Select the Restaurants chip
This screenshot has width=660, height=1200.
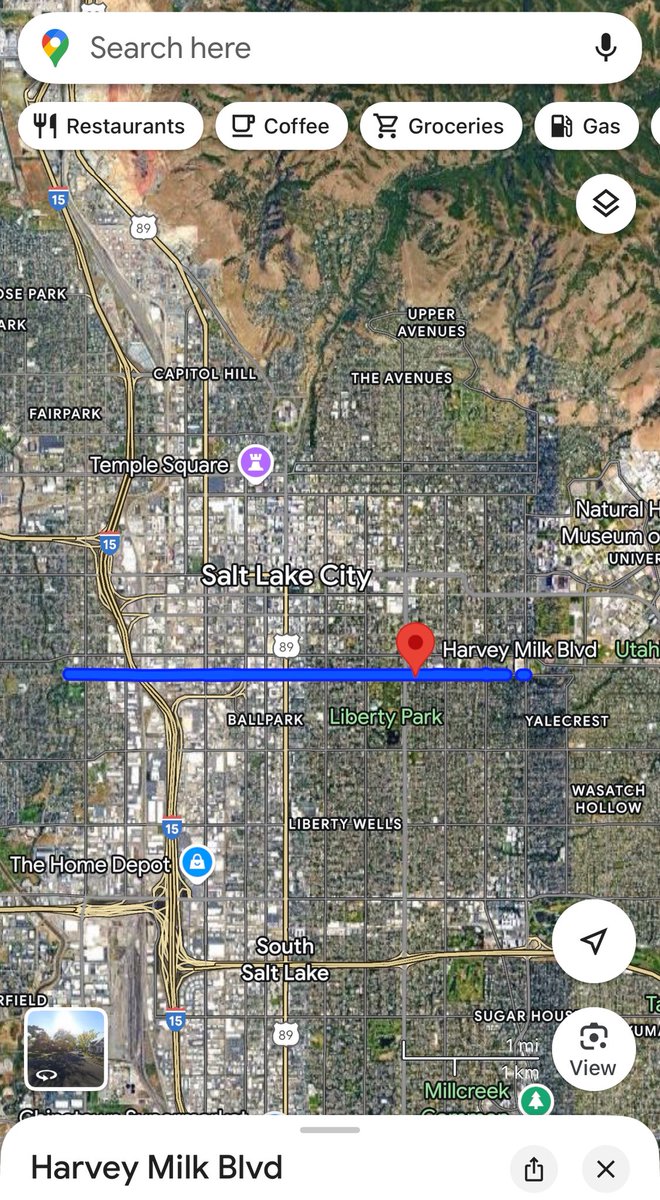111,127
